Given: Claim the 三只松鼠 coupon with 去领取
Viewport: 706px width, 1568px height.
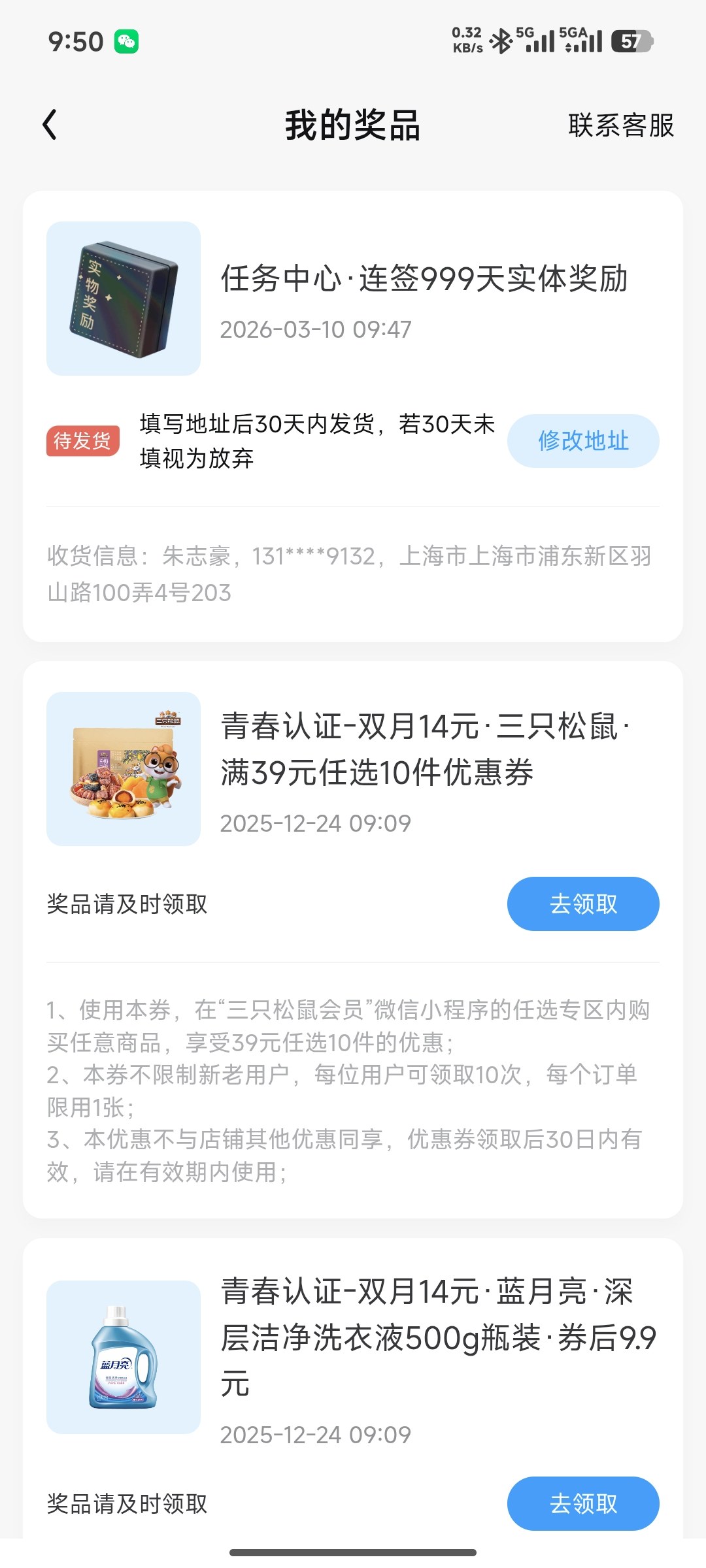Looking at the screenshot, I should (582, 904).
